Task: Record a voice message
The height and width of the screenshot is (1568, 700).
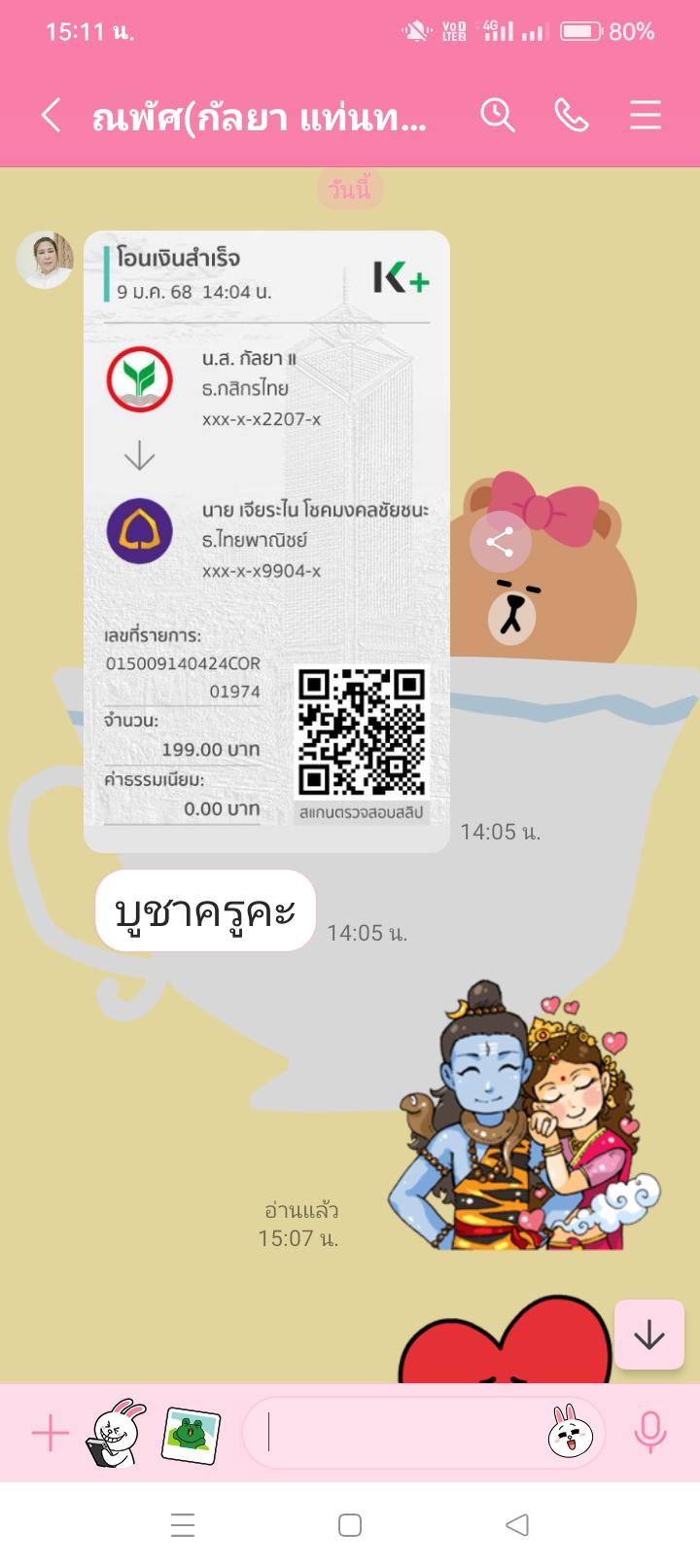Action: [649, 1434]
